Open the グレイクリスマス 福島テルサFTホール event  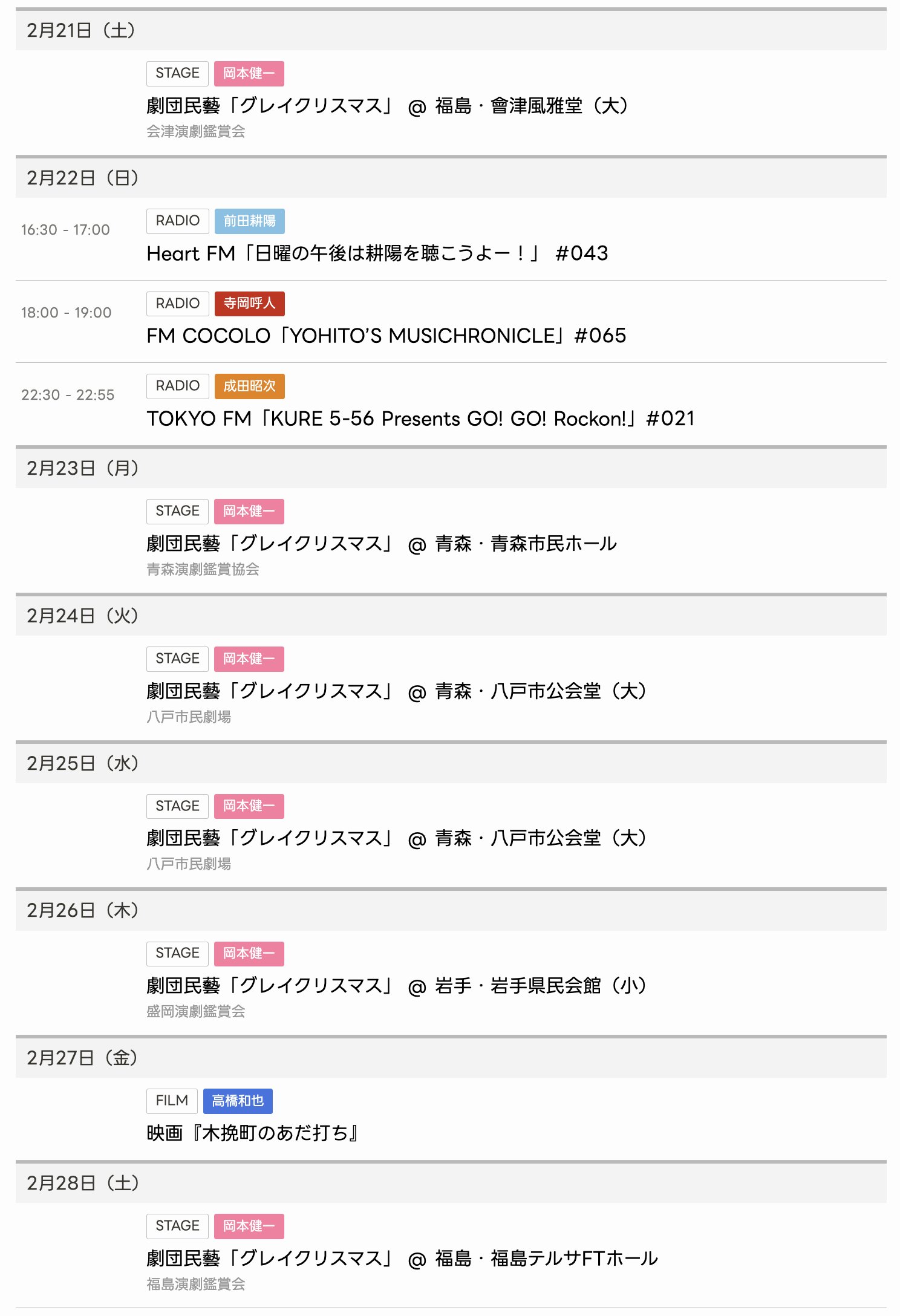click(x=402, y=1259)
